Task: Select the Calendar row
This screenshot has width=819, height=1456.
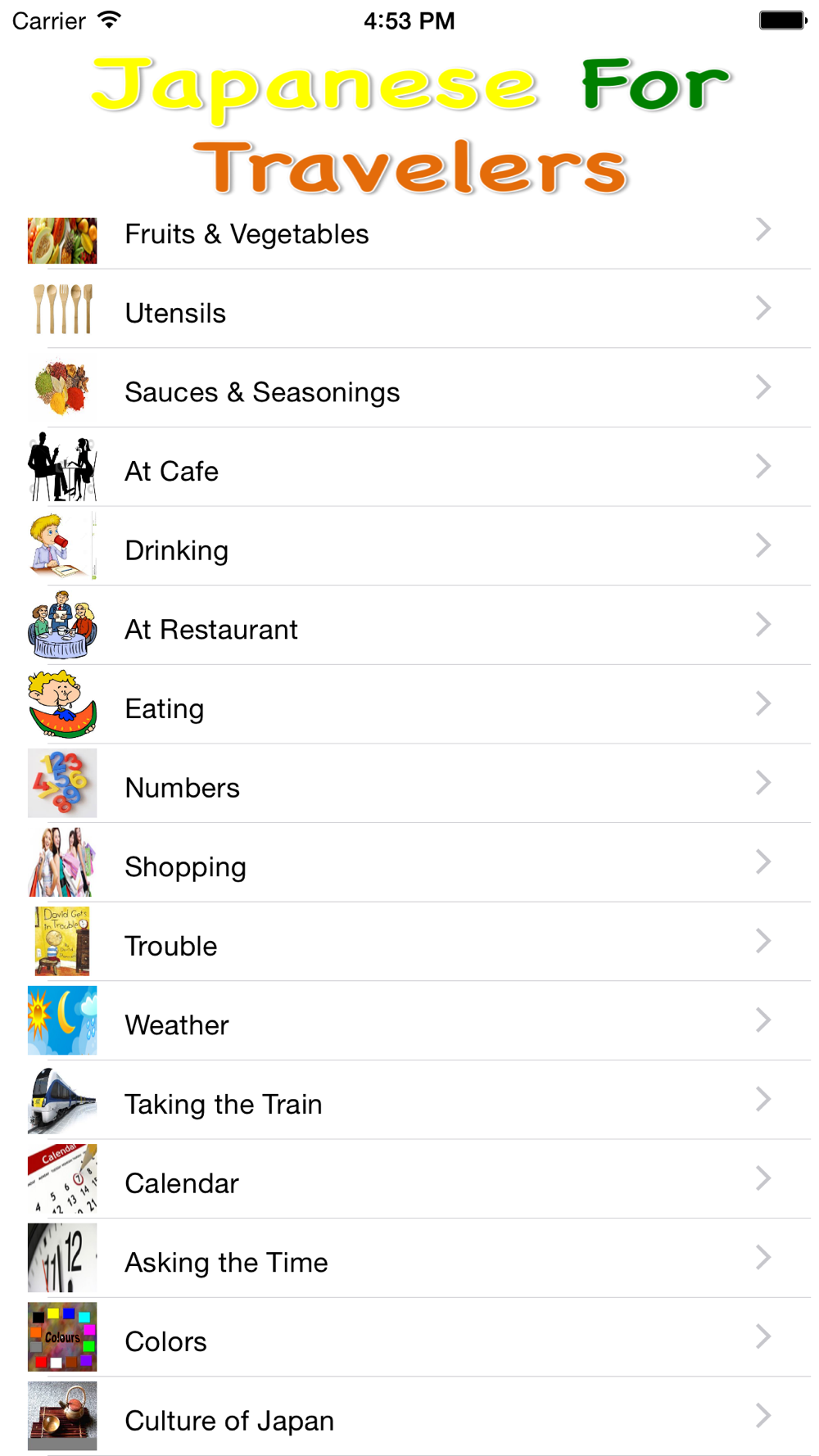Action: [409, 1183]
